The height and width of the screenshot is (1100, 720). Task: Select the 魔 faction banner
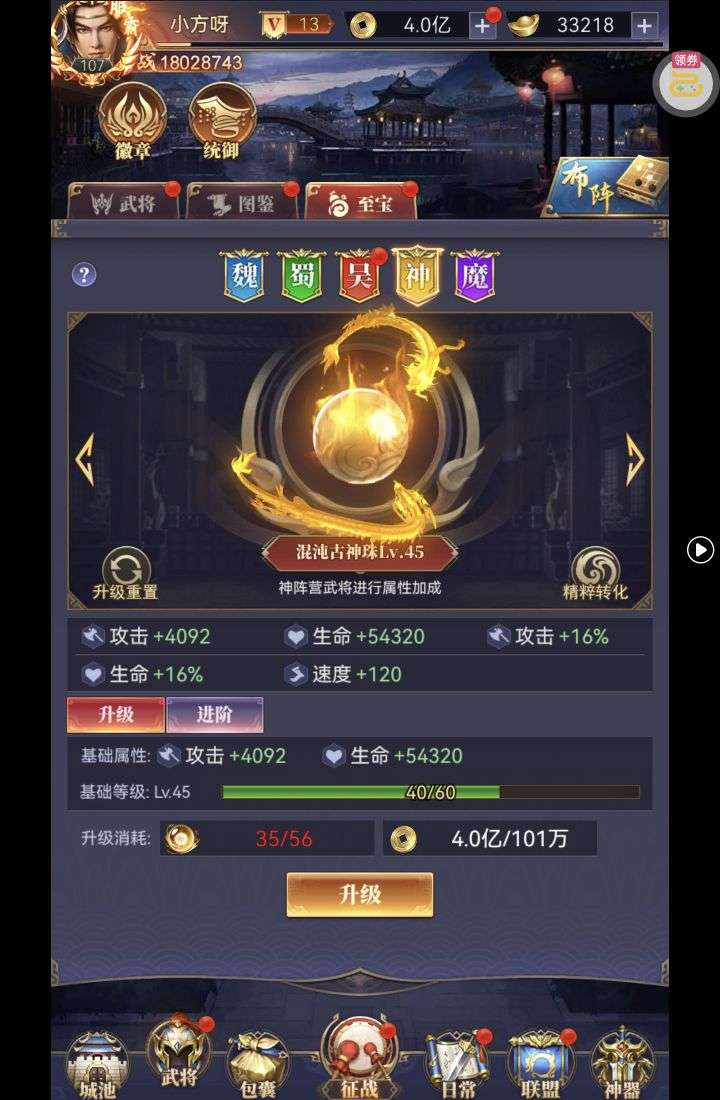coord(475,277)
